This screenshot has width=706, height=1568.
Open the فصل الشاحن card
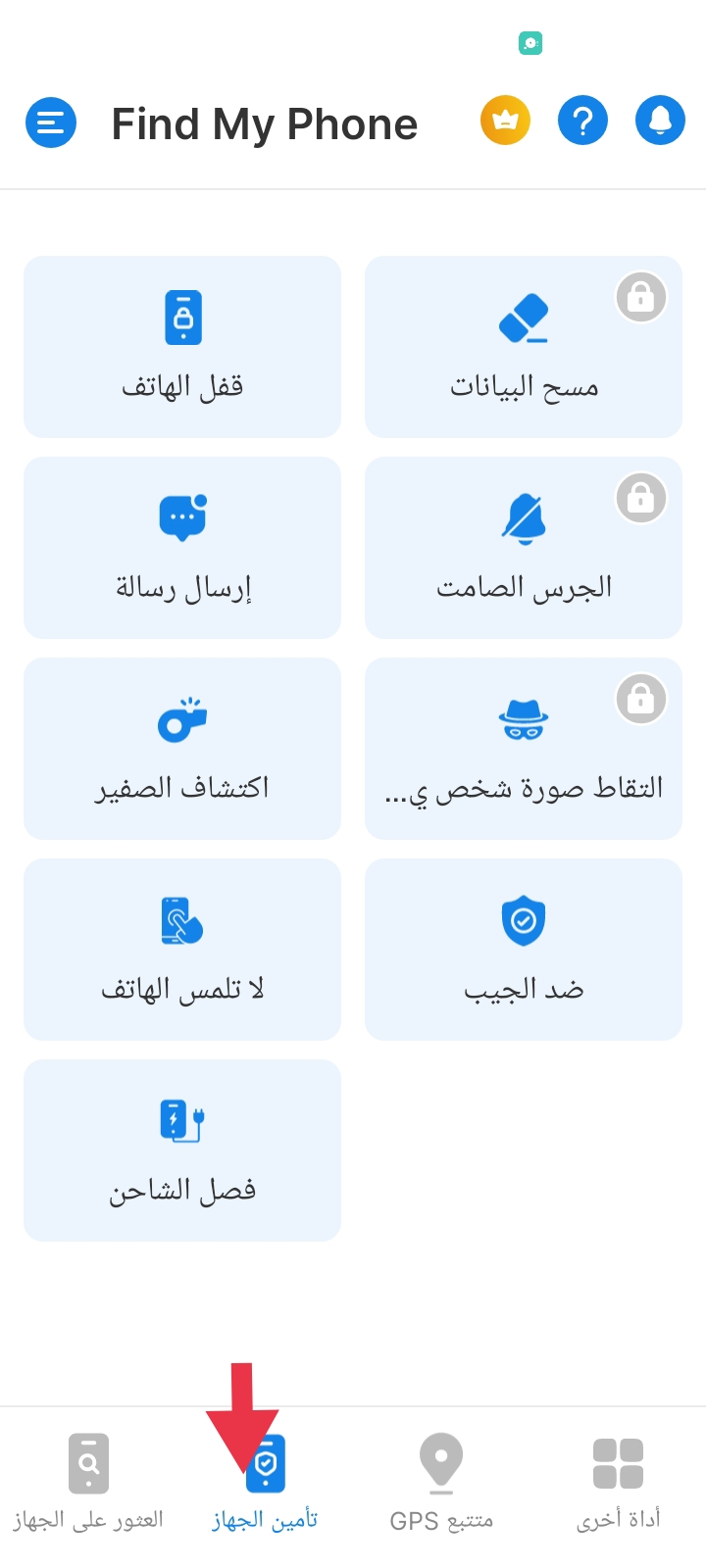click(182, 1151)
